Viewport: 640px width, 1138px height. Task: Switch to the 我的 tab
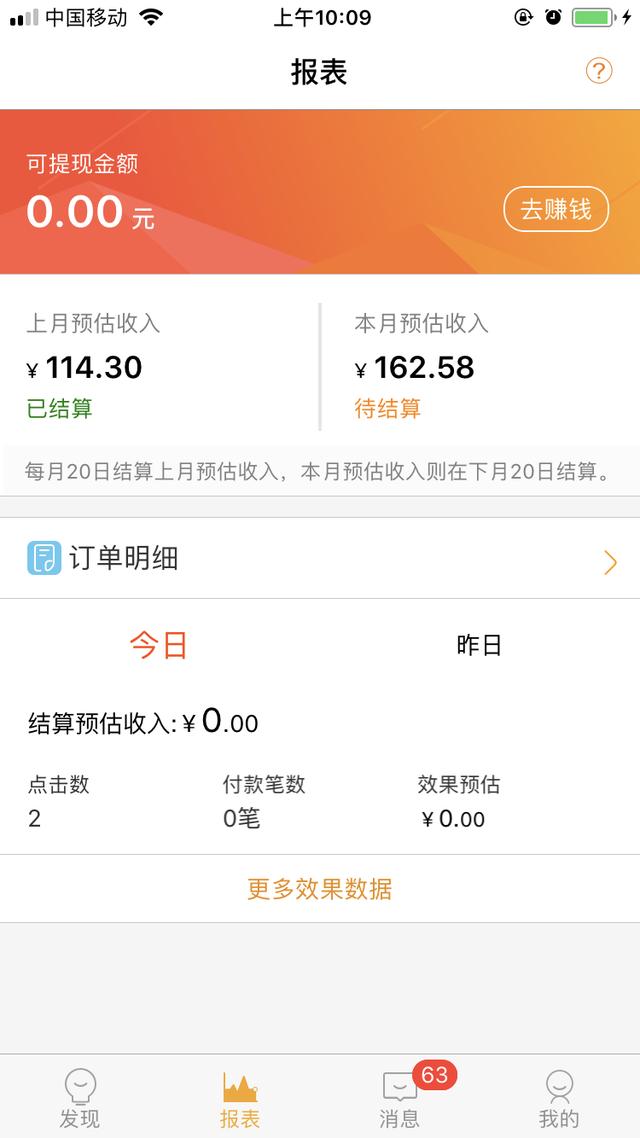tap(559, 1099)
